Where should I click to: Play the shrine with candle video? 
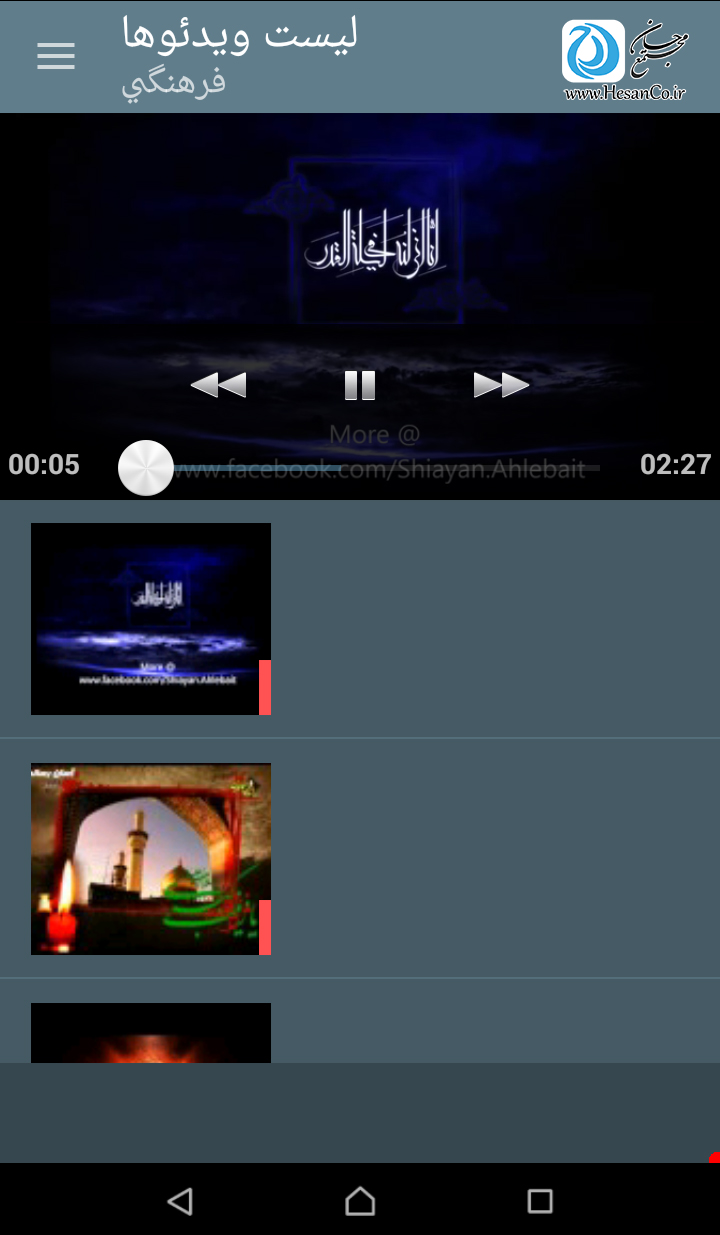tap(151, 859)
